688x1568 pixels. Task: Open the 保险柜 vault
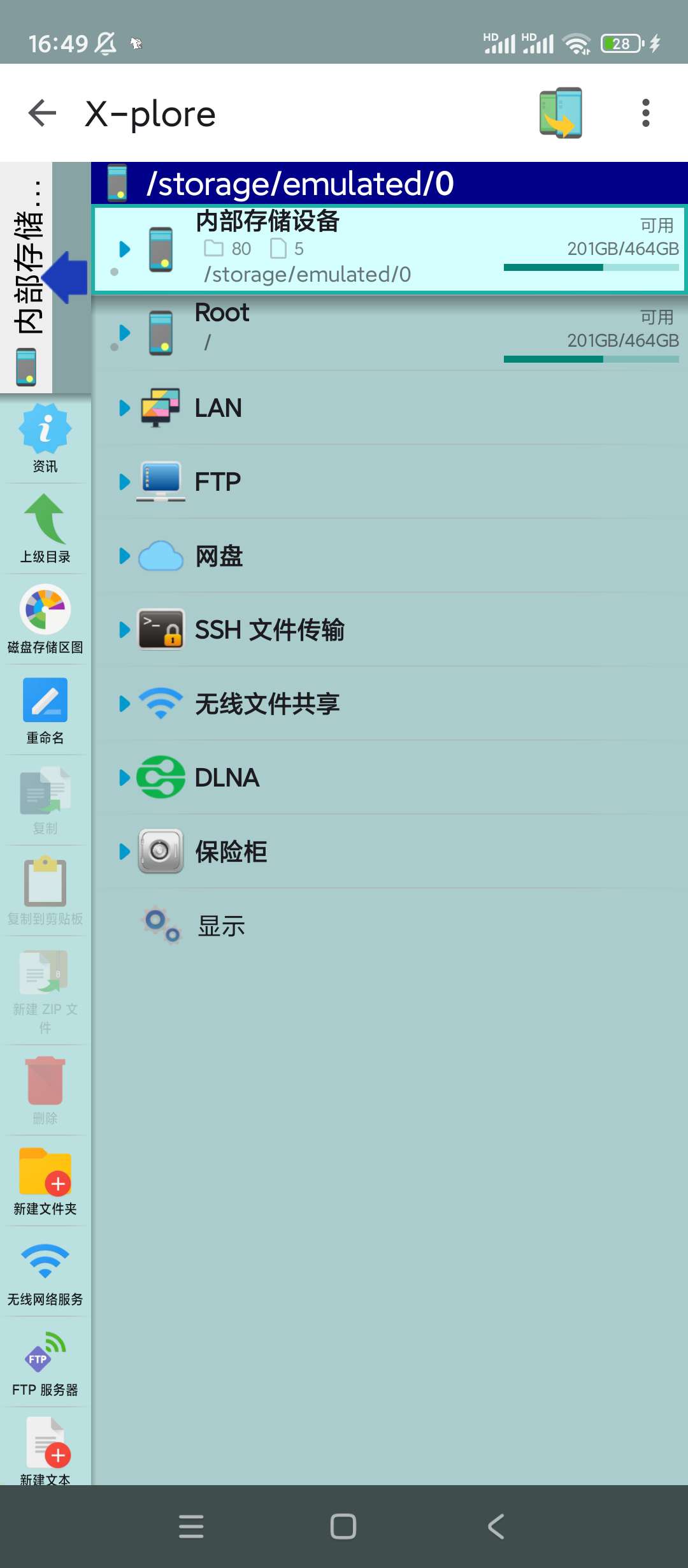[231, 852]
